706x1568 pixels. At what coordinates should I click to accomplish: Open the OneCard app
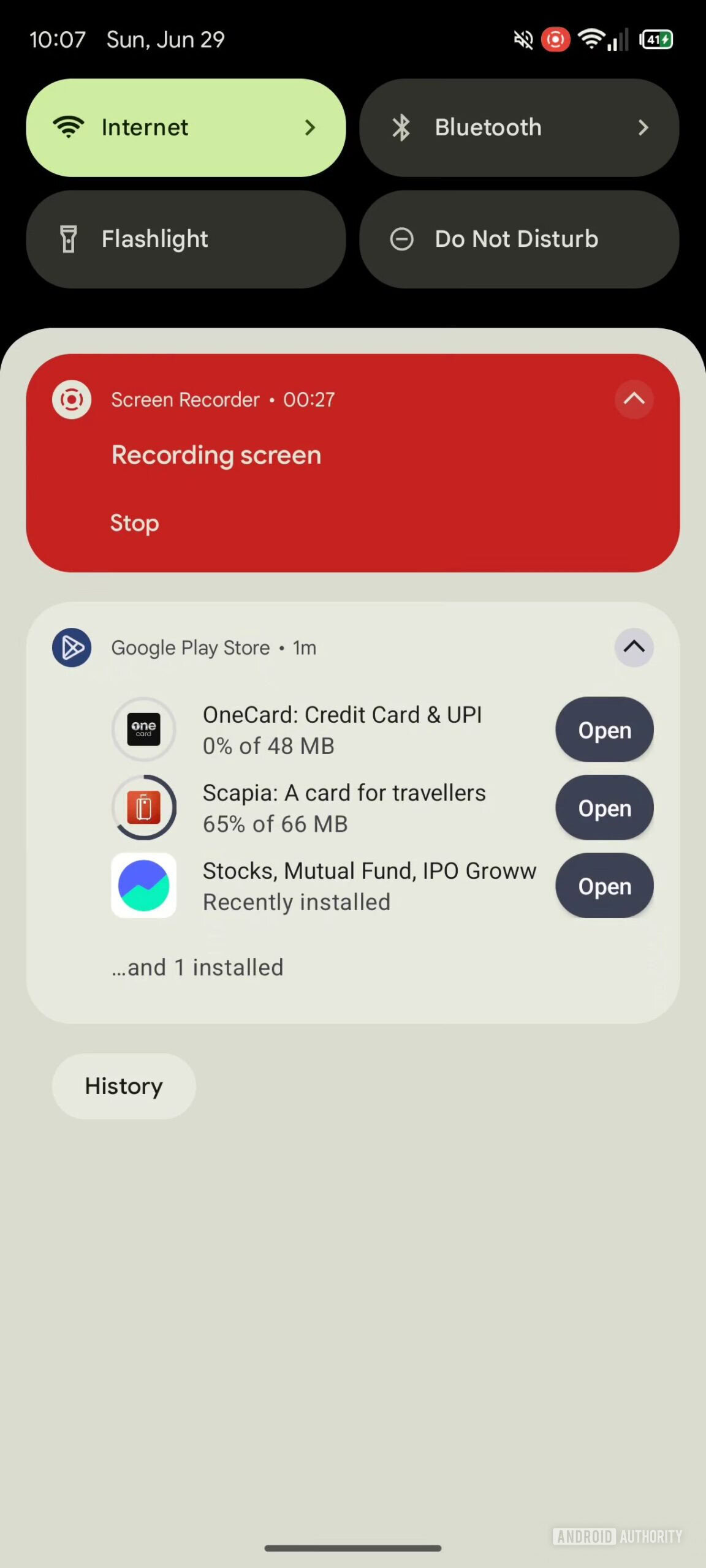(604, 729)
